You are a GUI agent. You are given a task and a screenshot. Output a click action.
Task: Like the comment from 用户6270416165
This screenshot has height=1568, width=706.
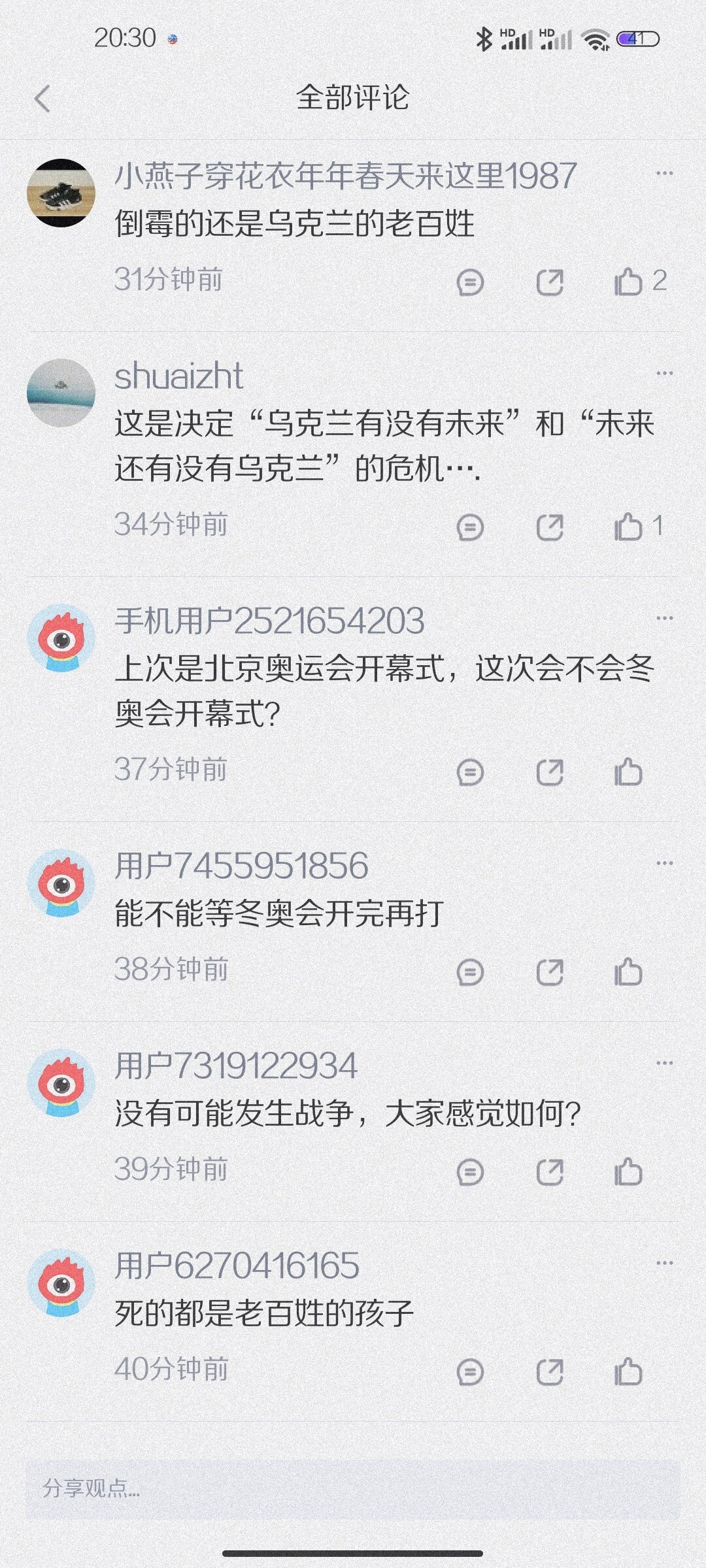(x=628, y=1371)
